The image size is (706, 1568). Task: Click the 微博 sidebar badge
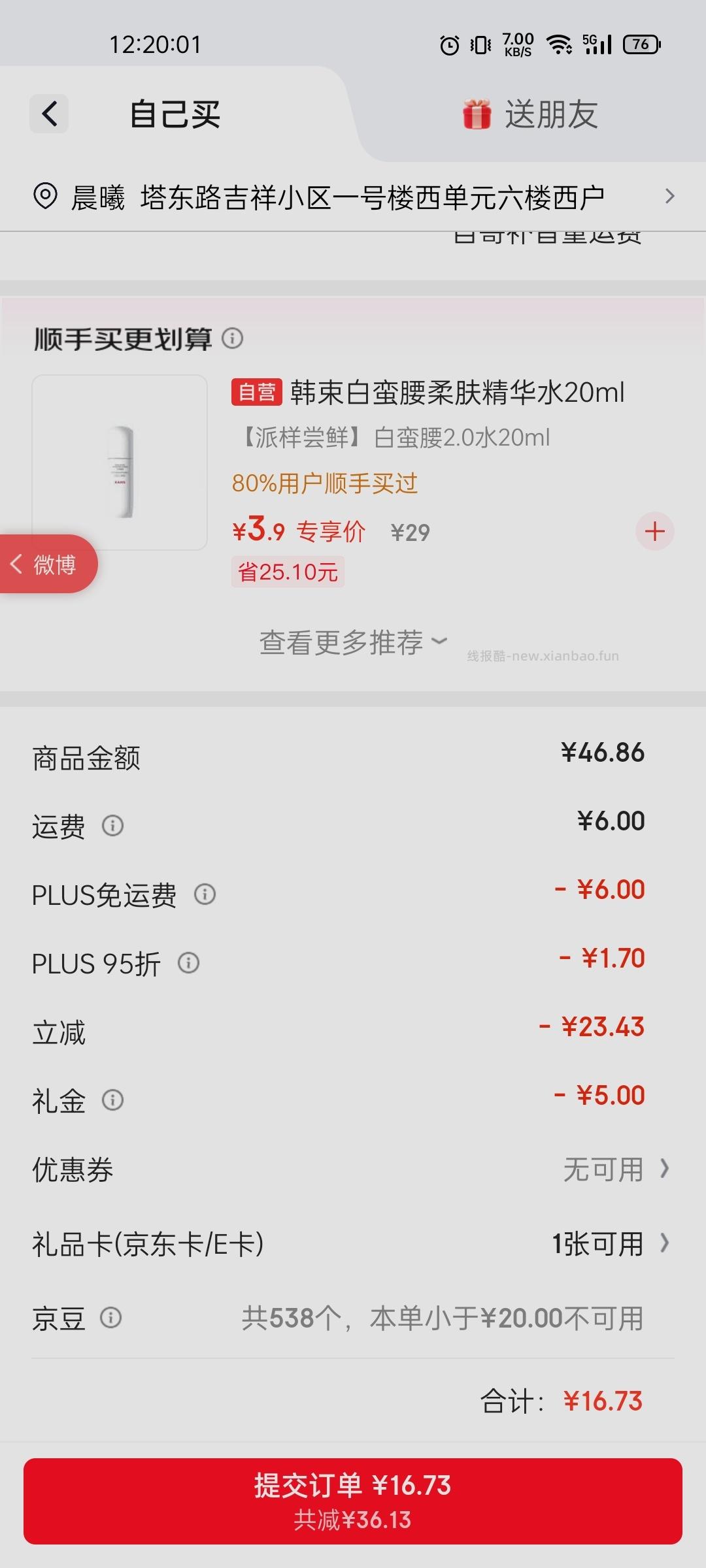point(46,563)
